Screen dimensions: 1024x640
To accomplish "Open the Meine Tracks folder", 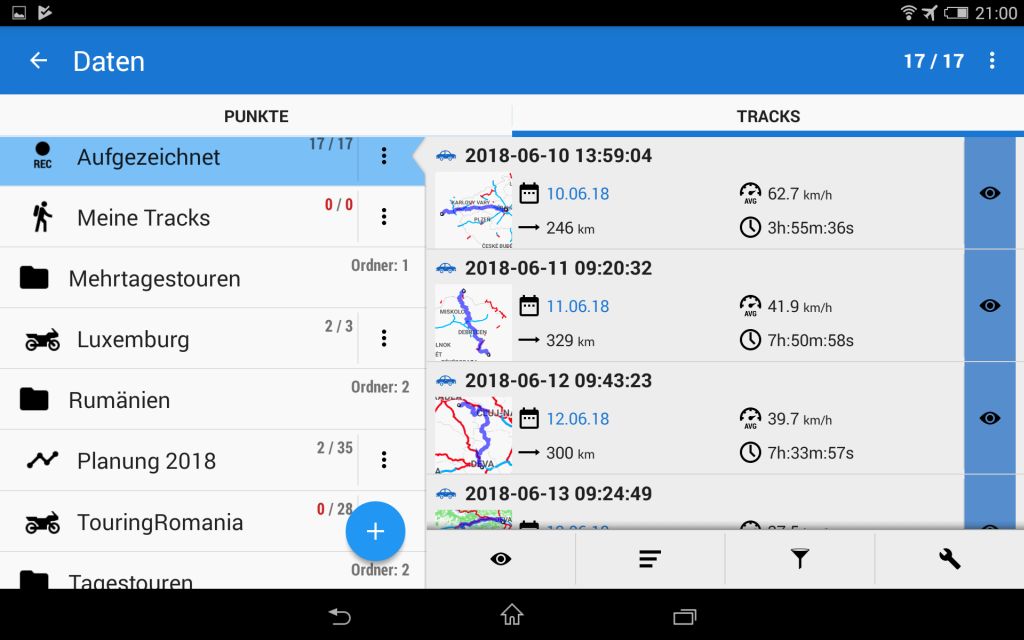I will pyautogui.click(x=143, y=218).
